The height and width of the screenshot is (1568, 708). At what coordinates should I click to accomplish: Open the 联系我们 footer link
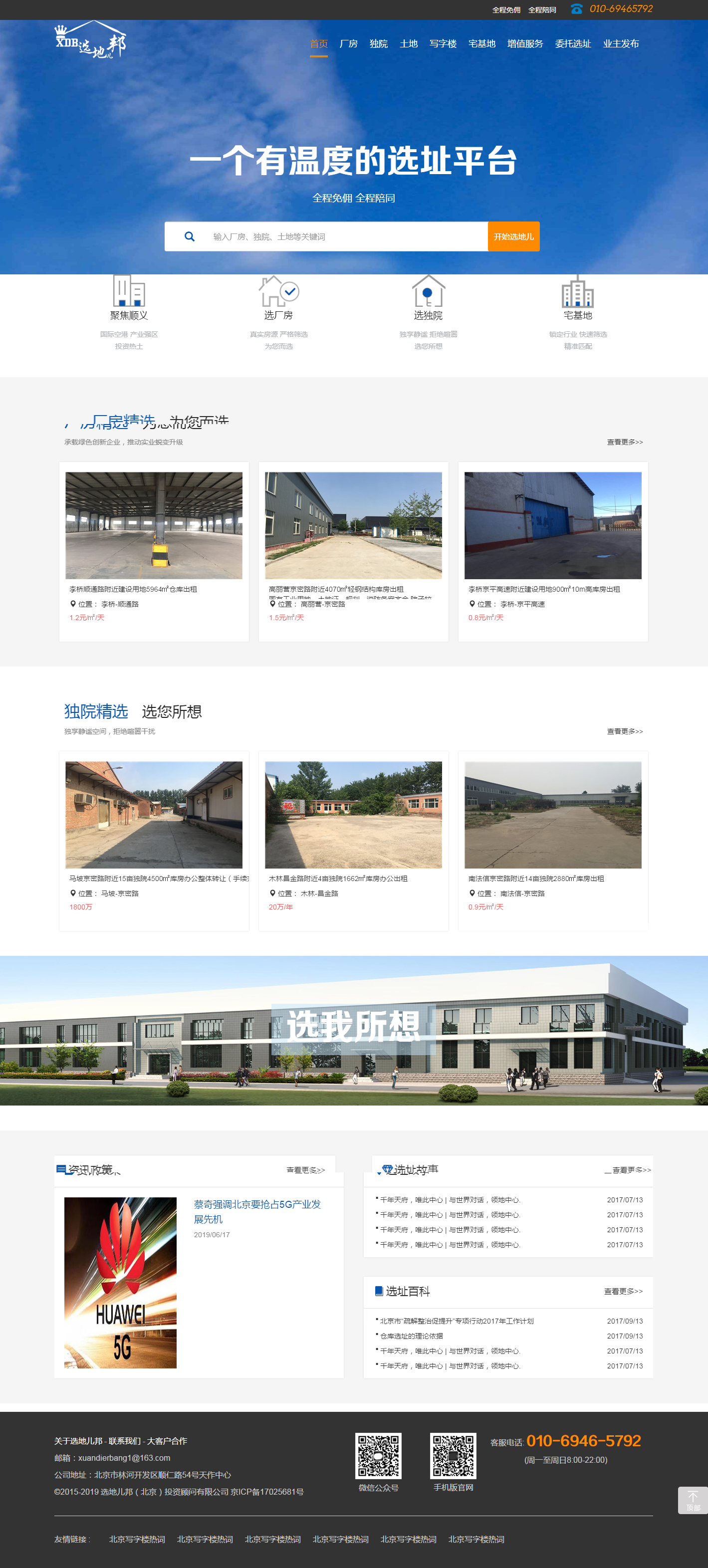coord(124,1441)
